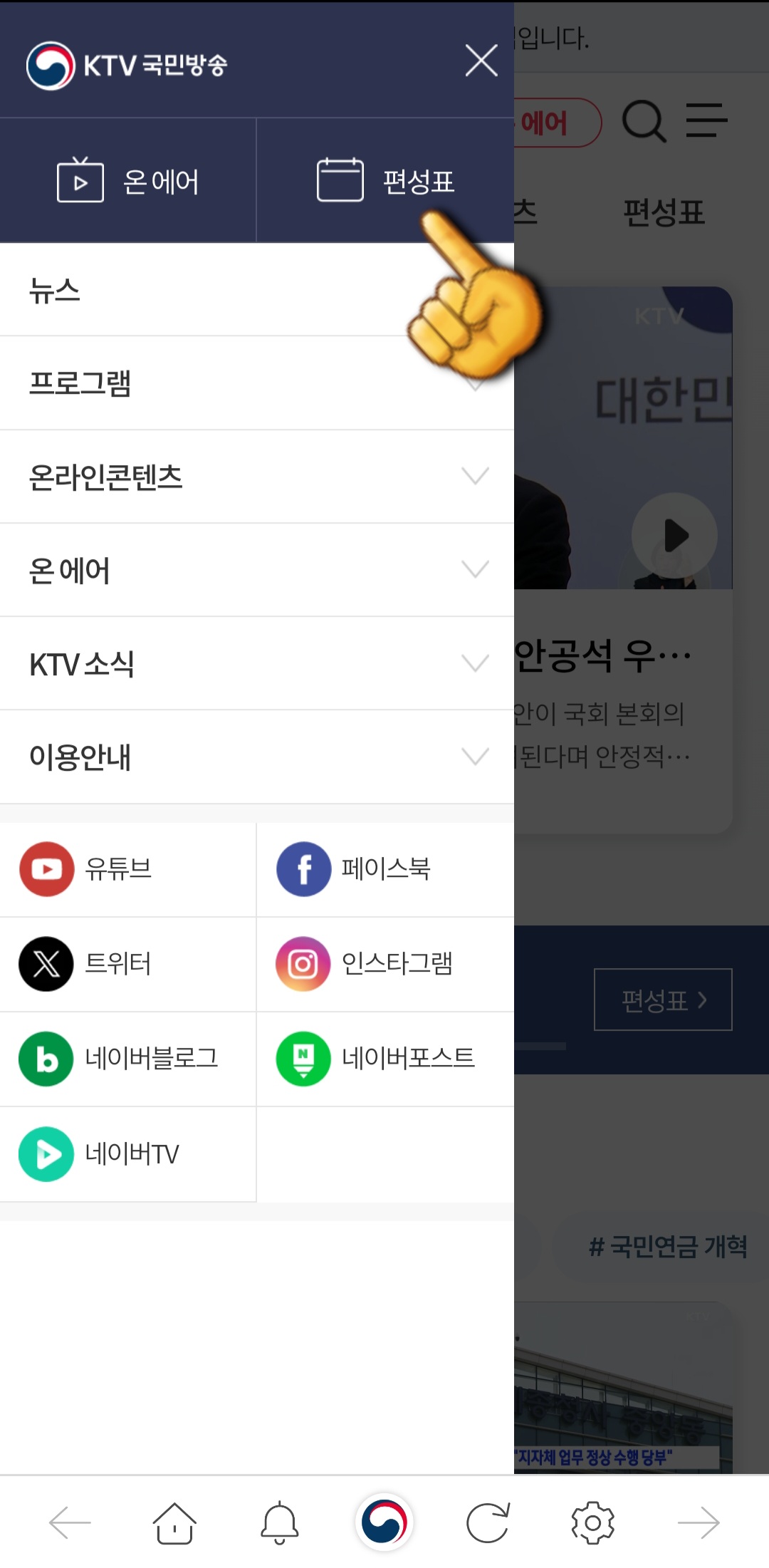Open the Facebook page icon
769x1568 pixels.
coord(303,869)
